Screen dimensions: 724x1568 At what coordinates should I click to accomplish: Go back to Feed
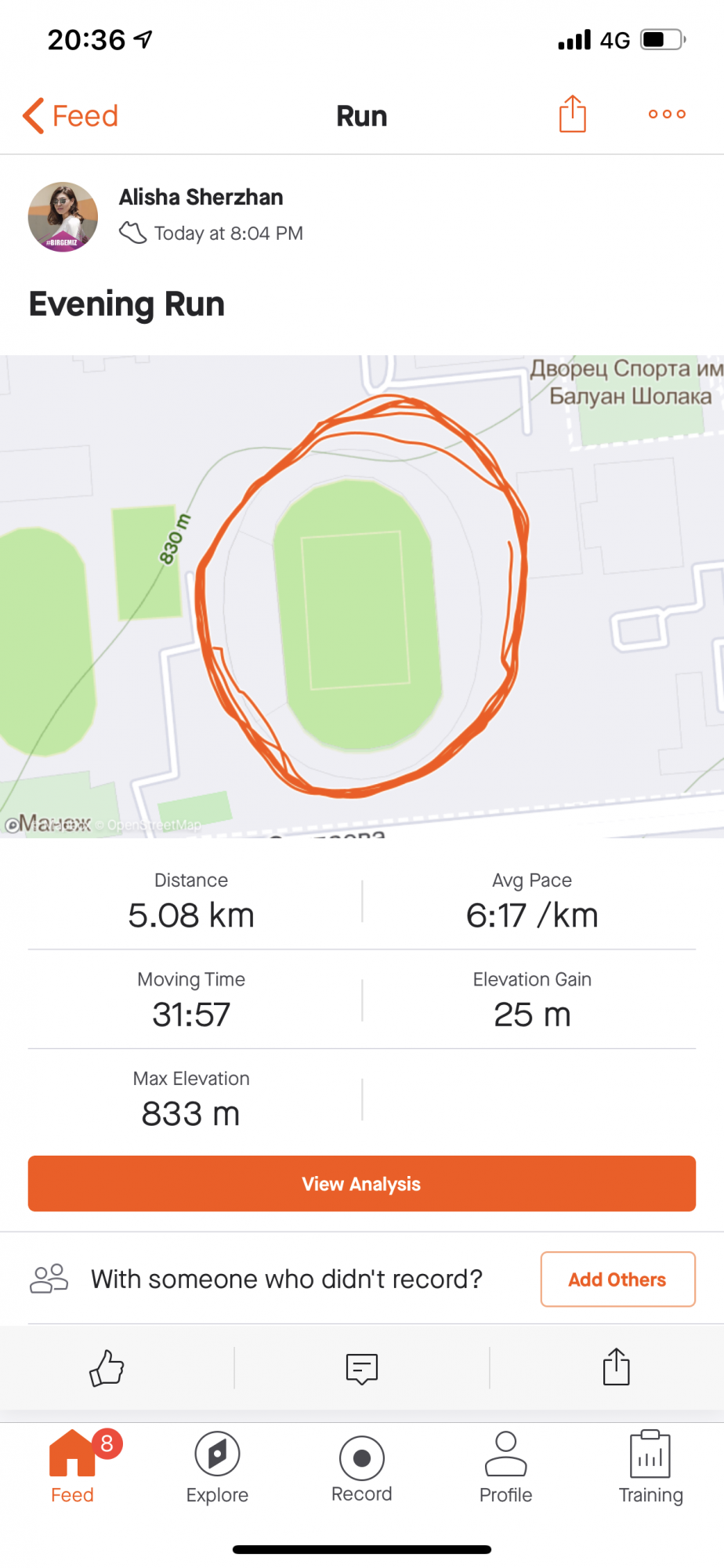pyautogui.click(x=71, y=116)
